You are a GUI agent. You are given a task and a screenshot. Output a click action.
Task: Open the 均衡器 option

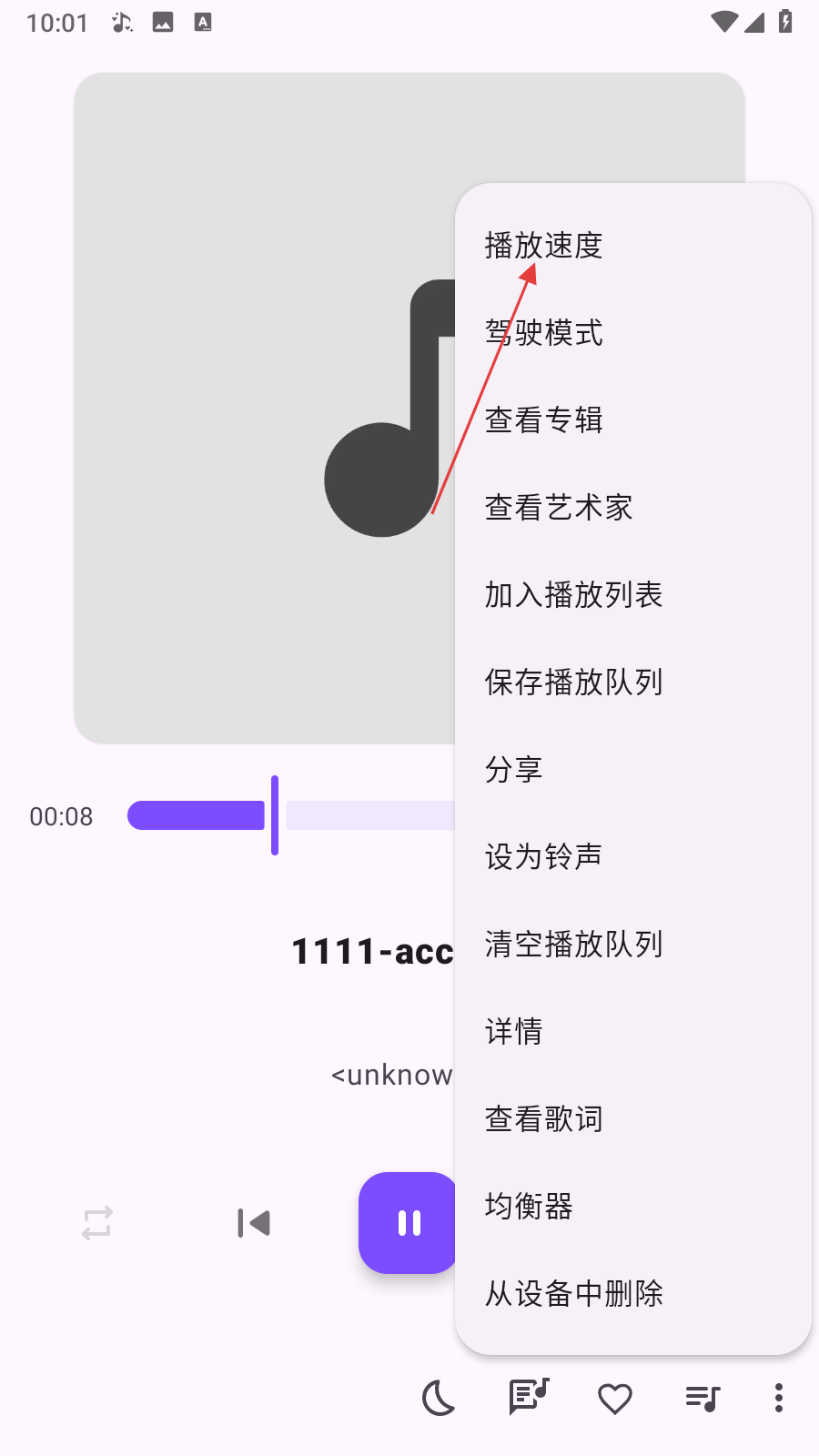pos(530,1207)
